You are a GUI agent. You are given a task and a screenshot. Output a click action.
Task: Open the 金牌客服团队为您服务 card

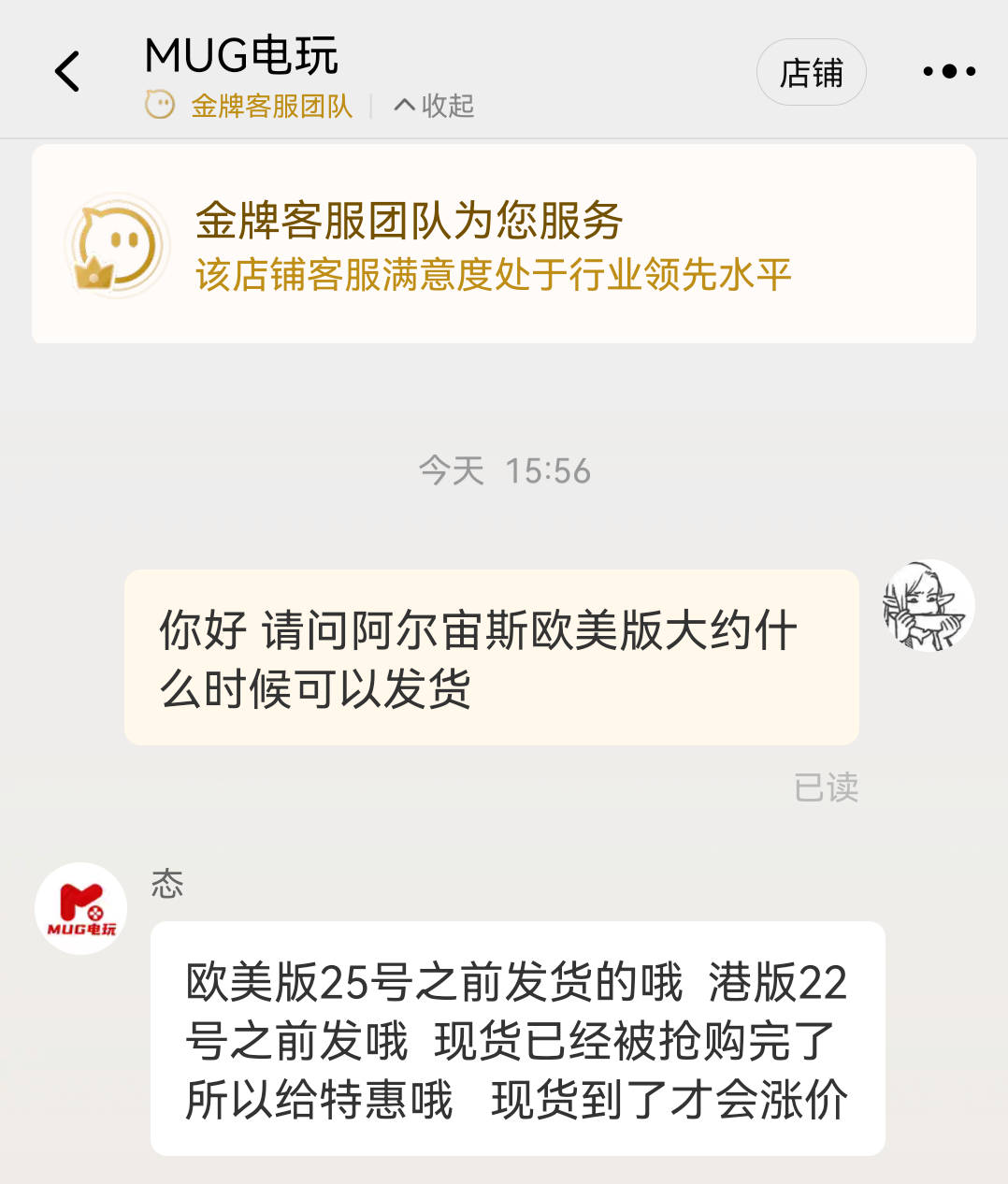point(503,245)
